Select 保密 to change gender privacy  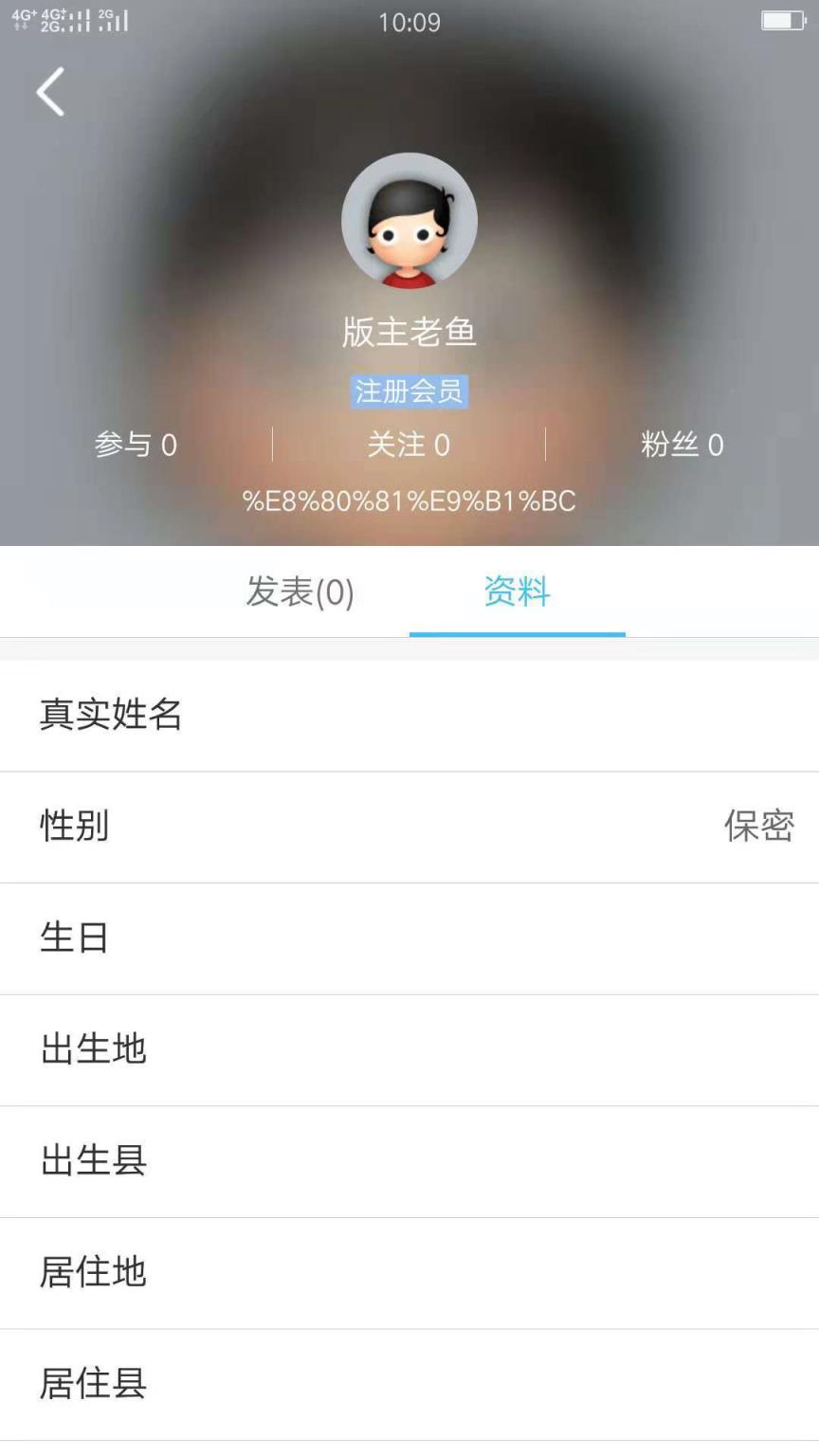(759, 826)
